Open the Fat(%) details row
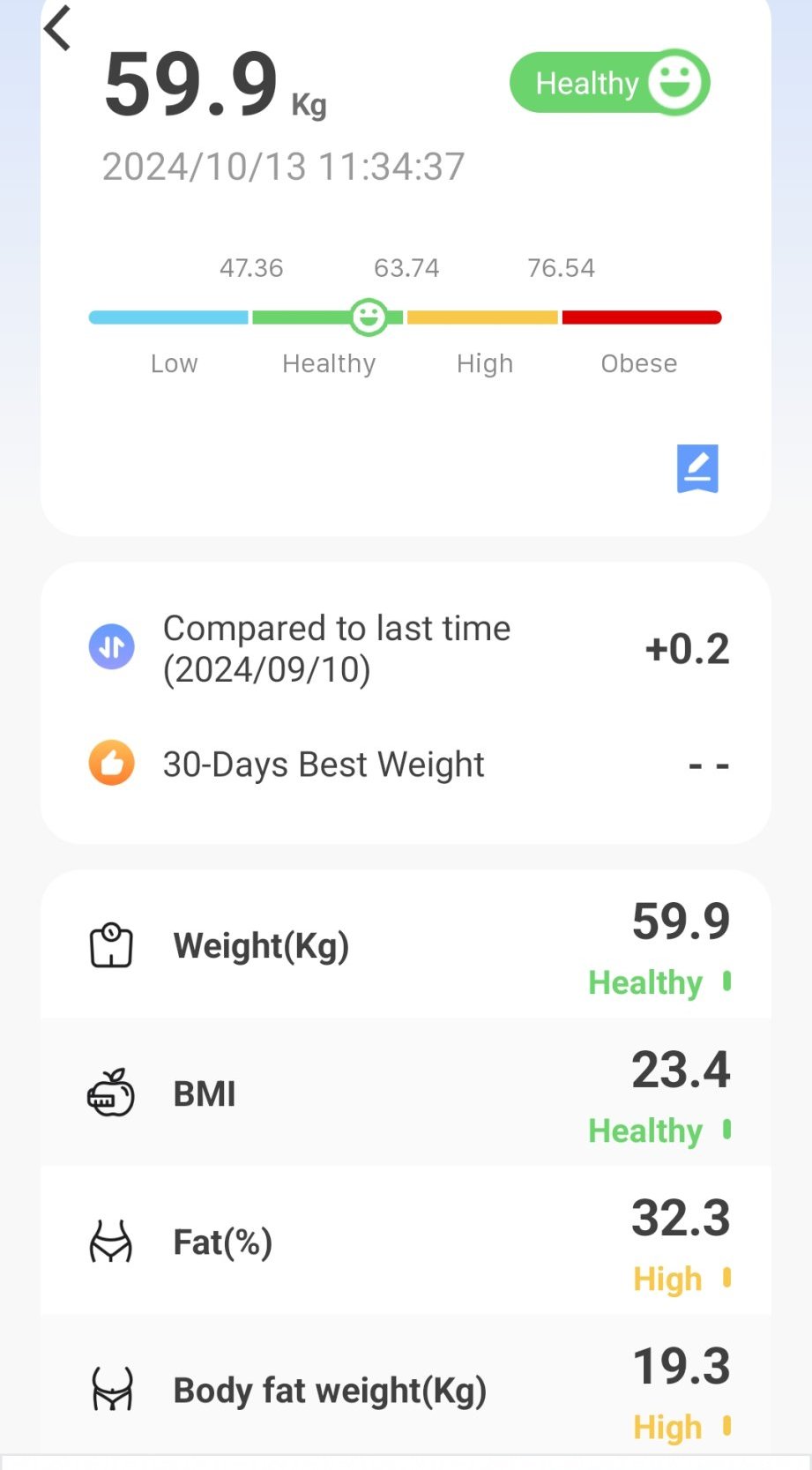Viewport: 812px width, 1470px height. [x=406, y=1242]
